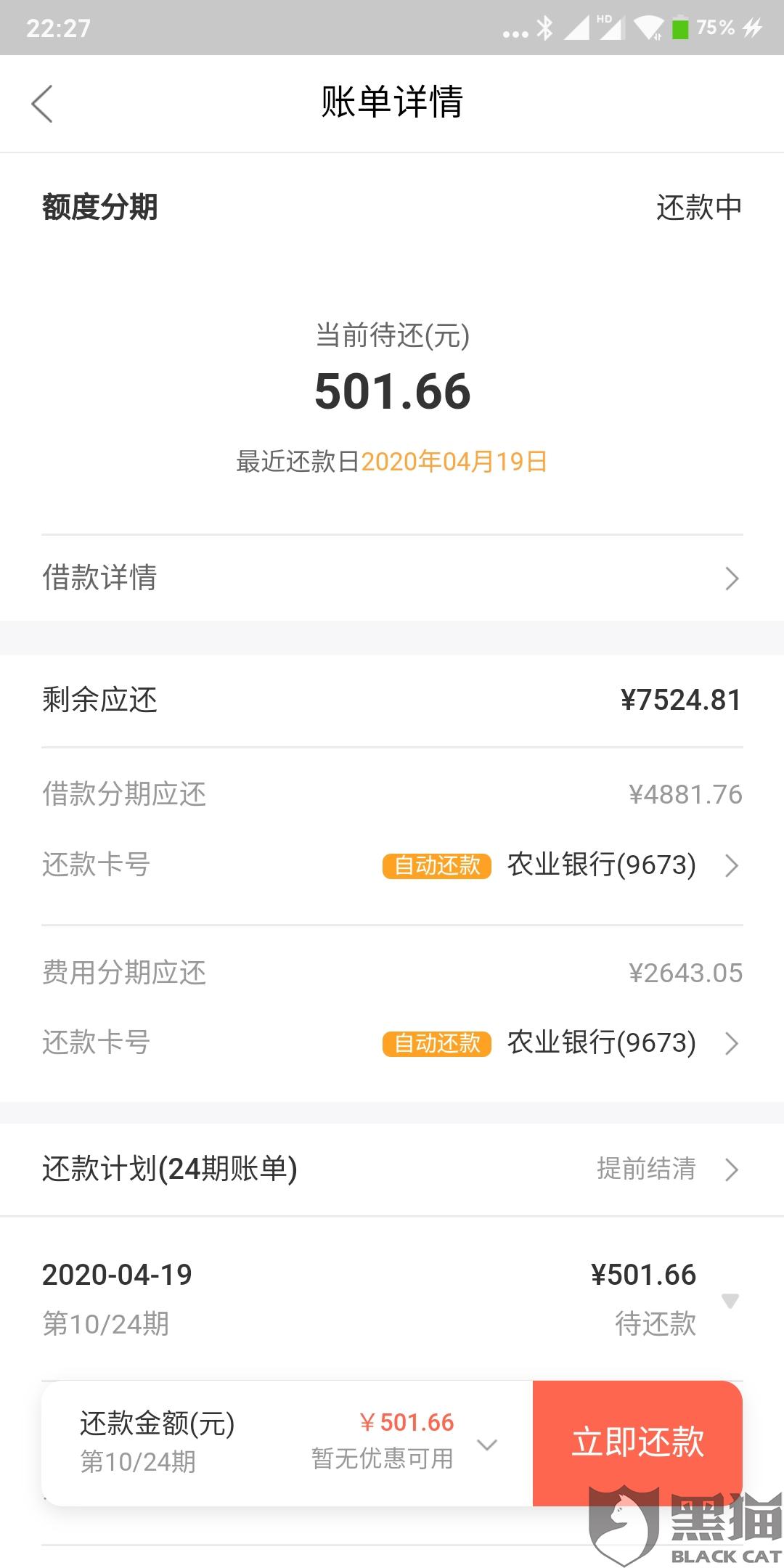Open the 借款详情 row
784x1568 pixels.
tap(392, 578)
